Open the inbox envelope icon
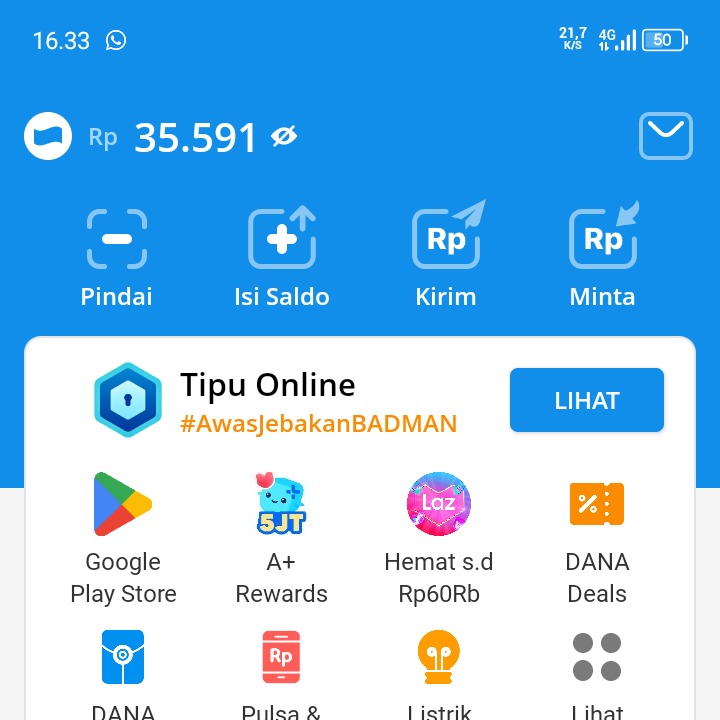 (665, 136)
